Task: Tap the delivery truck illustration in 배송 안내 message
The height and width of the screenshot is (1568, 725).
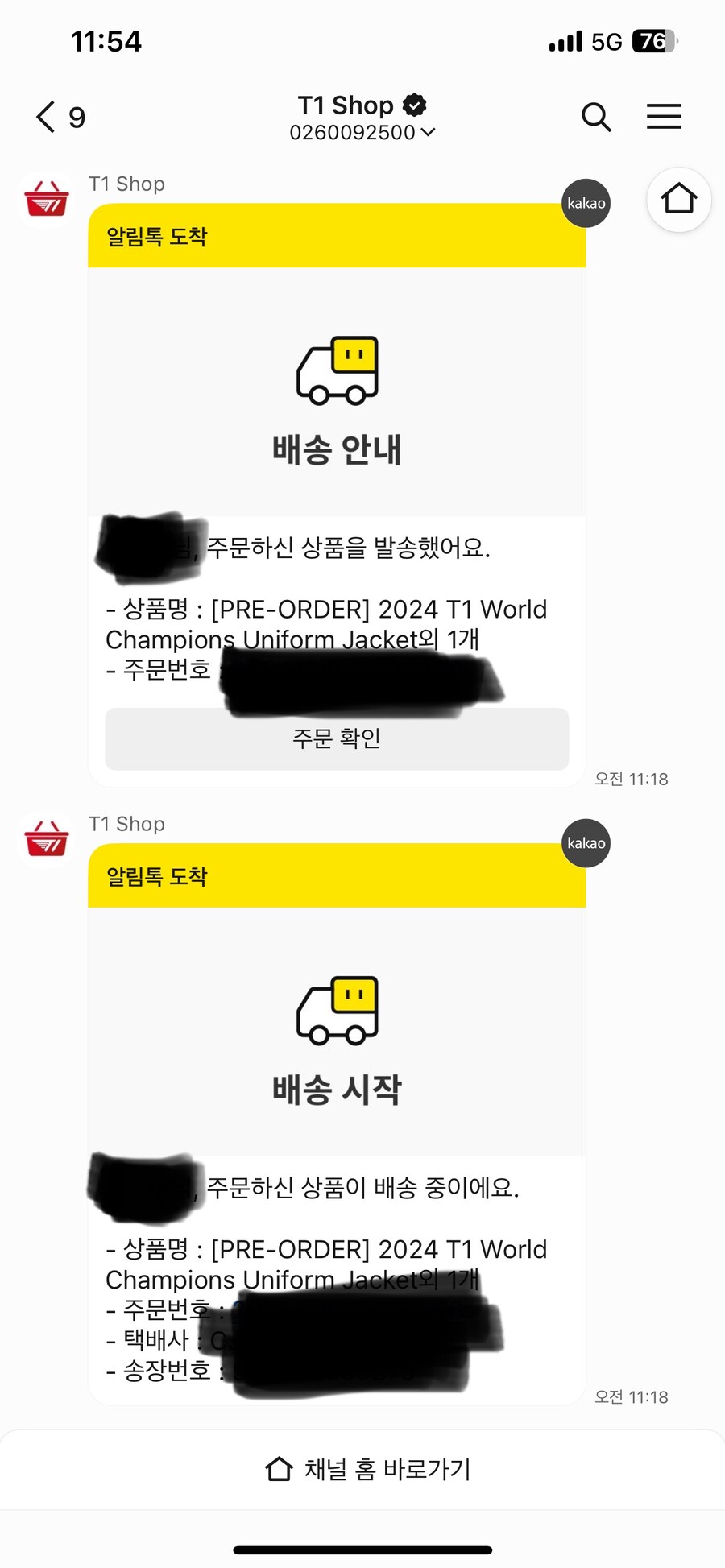Action: click(336, 370)
